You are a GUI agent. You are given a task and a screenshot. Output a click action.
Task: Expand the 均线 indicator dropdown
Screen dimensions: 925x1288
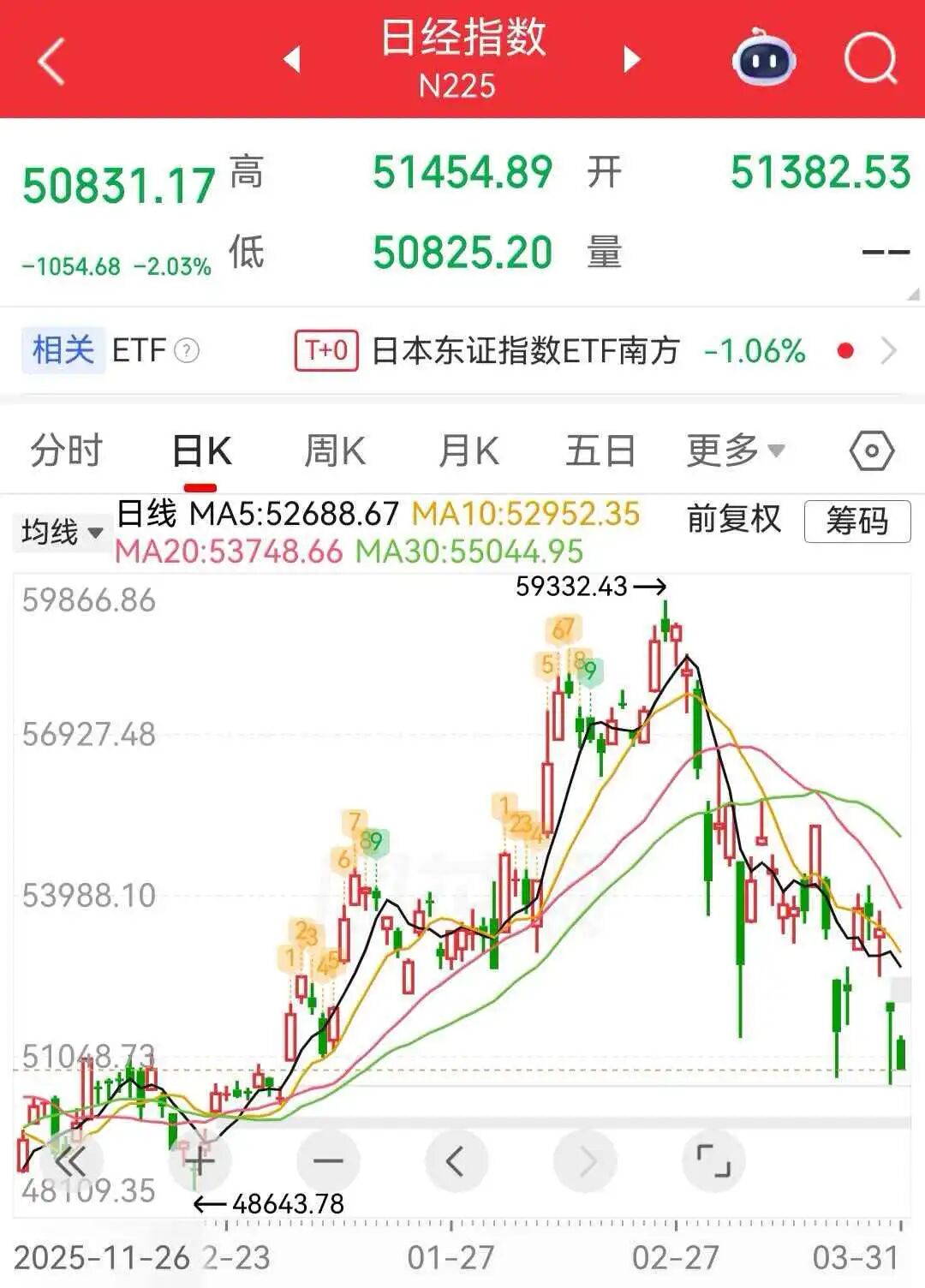click(x=62, y=532)
